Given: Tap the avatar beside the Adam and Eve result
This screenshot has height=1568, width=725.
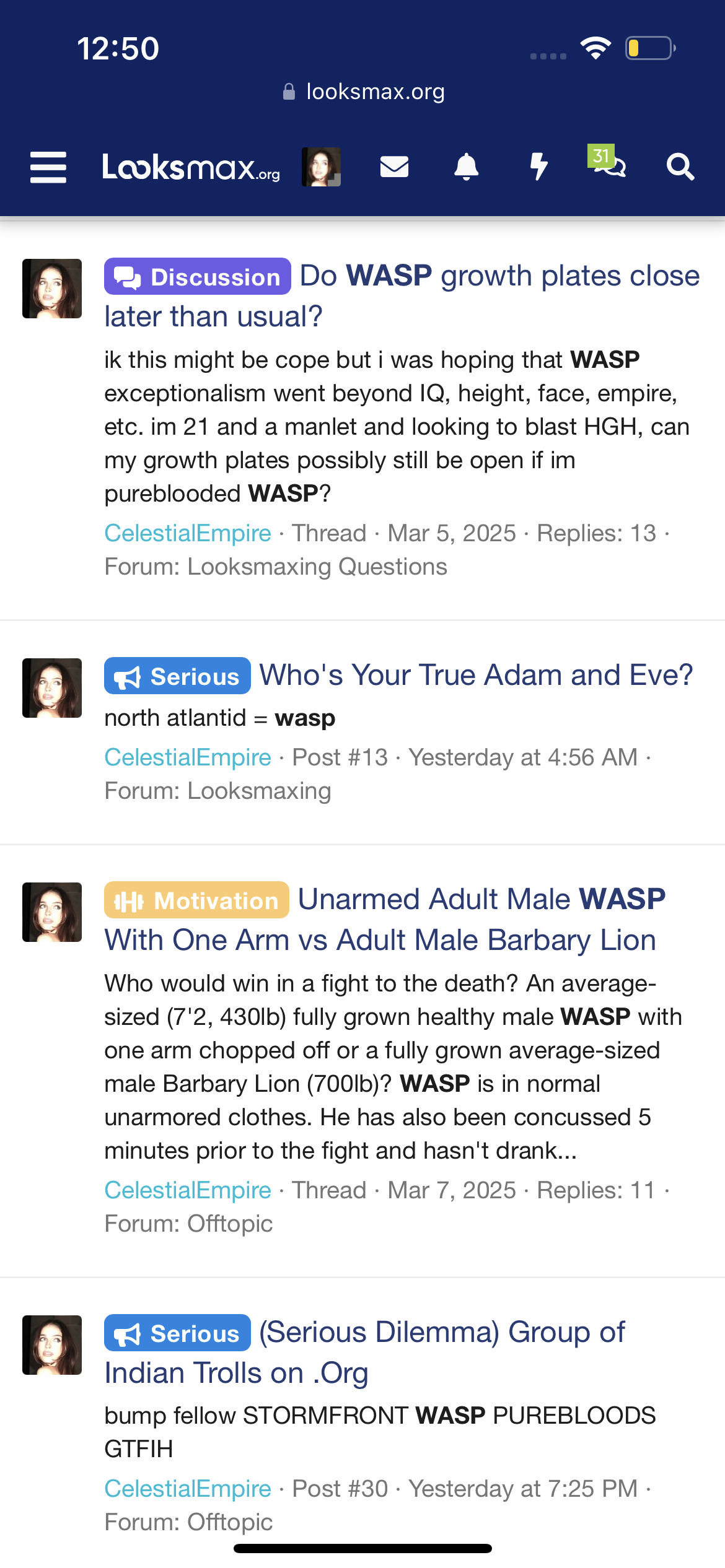Looking at the screenshot, I should coord(52,688).
